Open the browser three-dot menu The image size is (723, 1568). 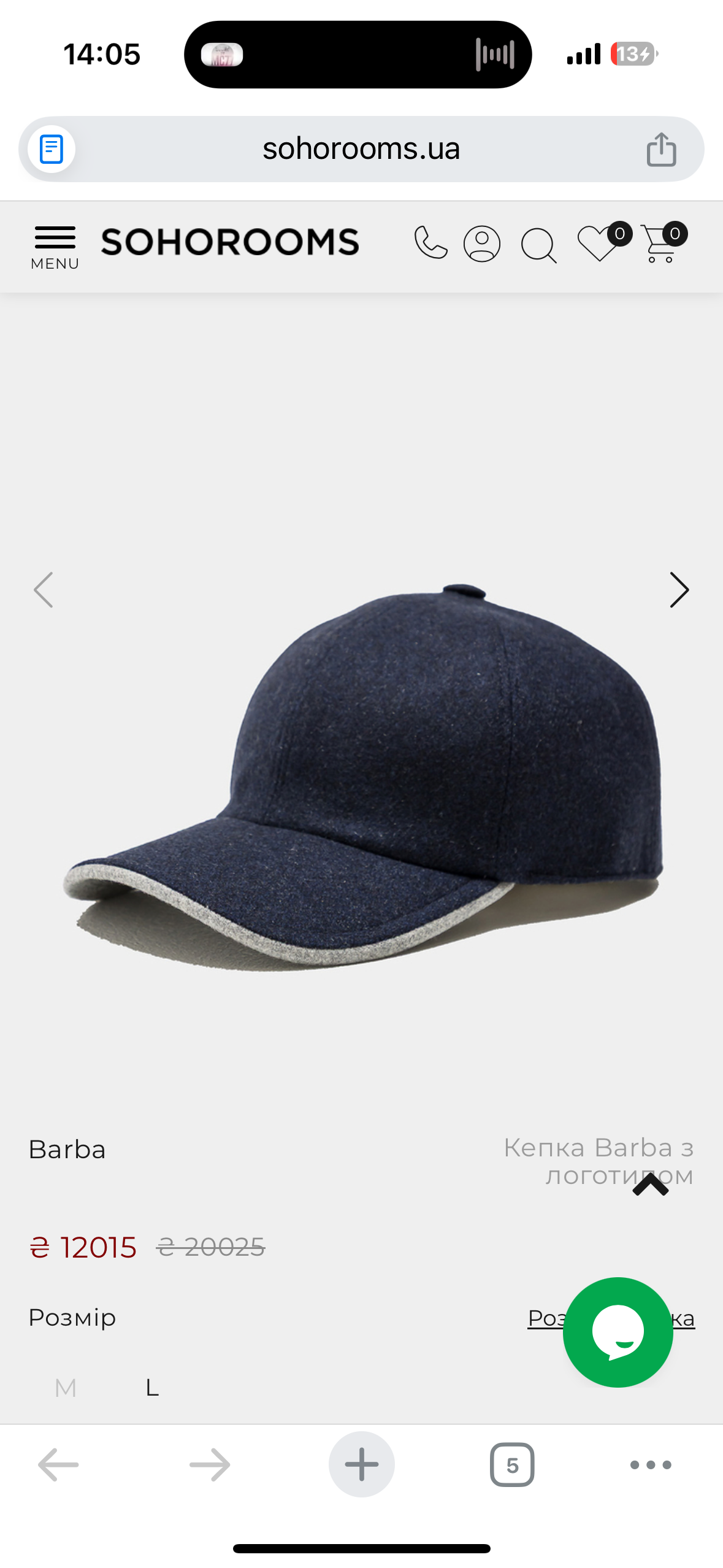[651, 1464]
